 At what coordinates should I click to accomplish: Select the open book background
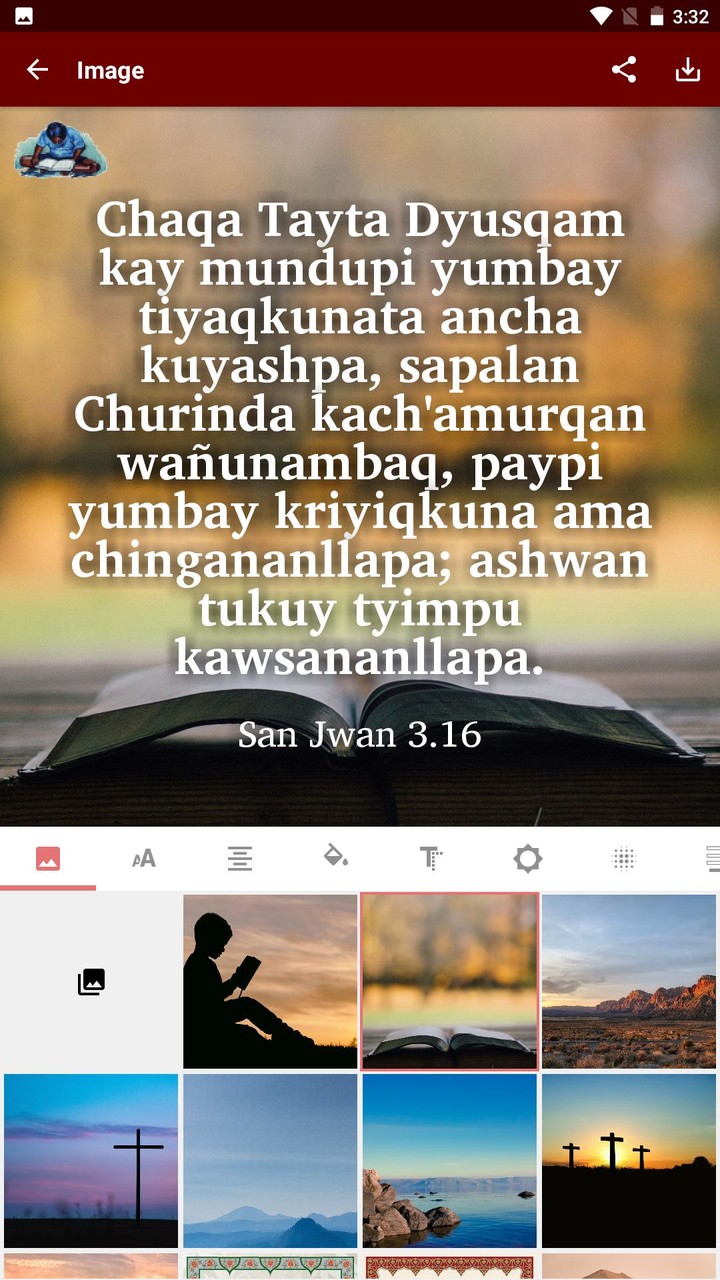click(449, 981)
